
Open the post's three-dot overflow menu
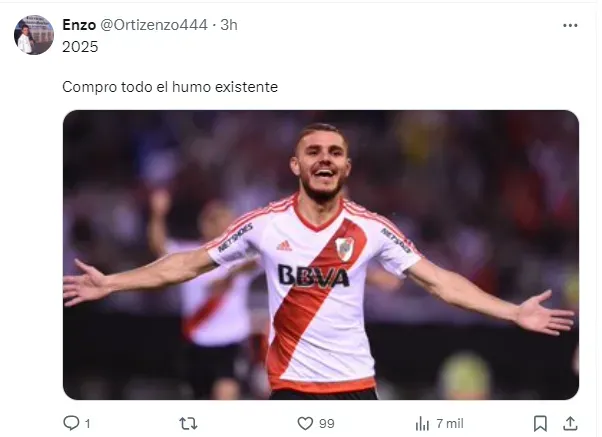(x=570, y=25)
